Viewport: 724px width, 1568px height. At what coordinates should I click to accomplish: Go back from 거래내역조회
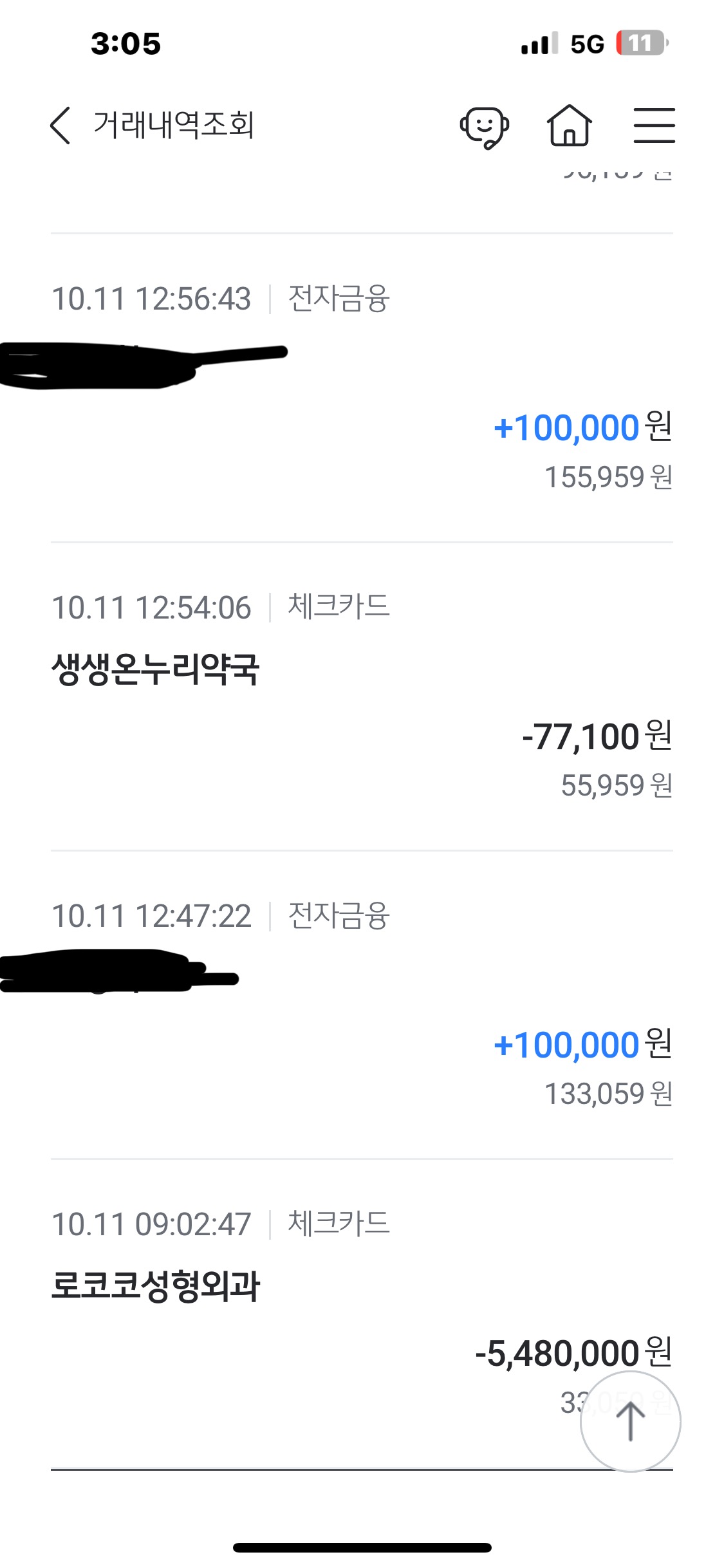(x=60, y=125)
